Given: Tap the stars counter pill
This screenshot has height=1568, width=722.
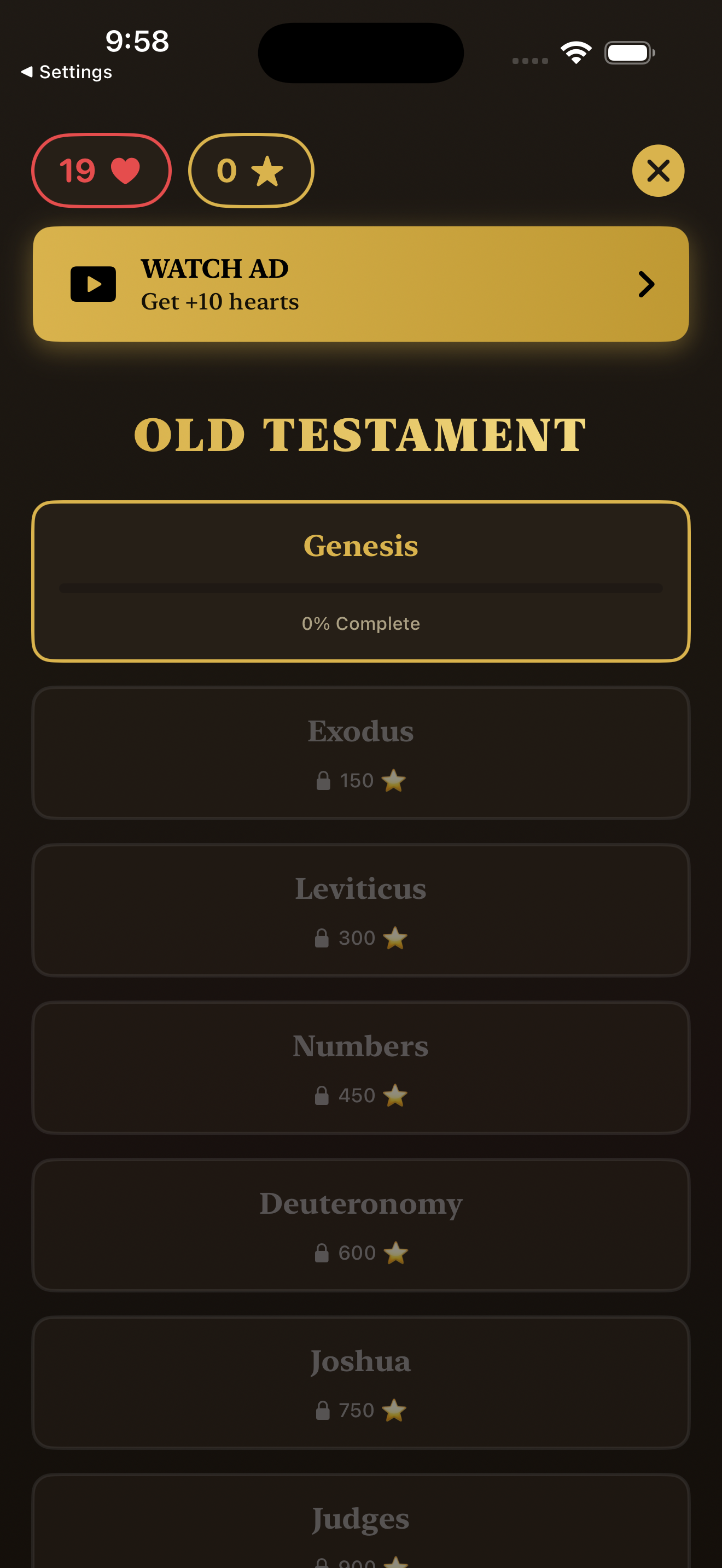Looking at the screenshot, I should (251, 171).
